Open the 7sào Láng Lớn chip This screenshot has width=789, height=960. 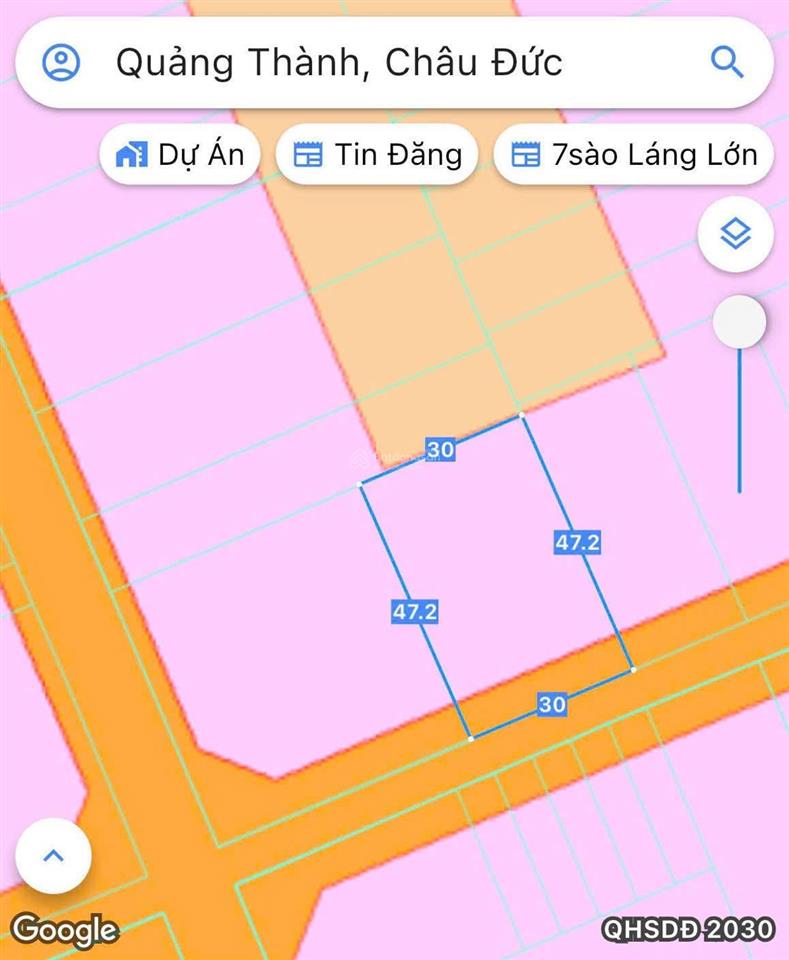click(633, 155)
